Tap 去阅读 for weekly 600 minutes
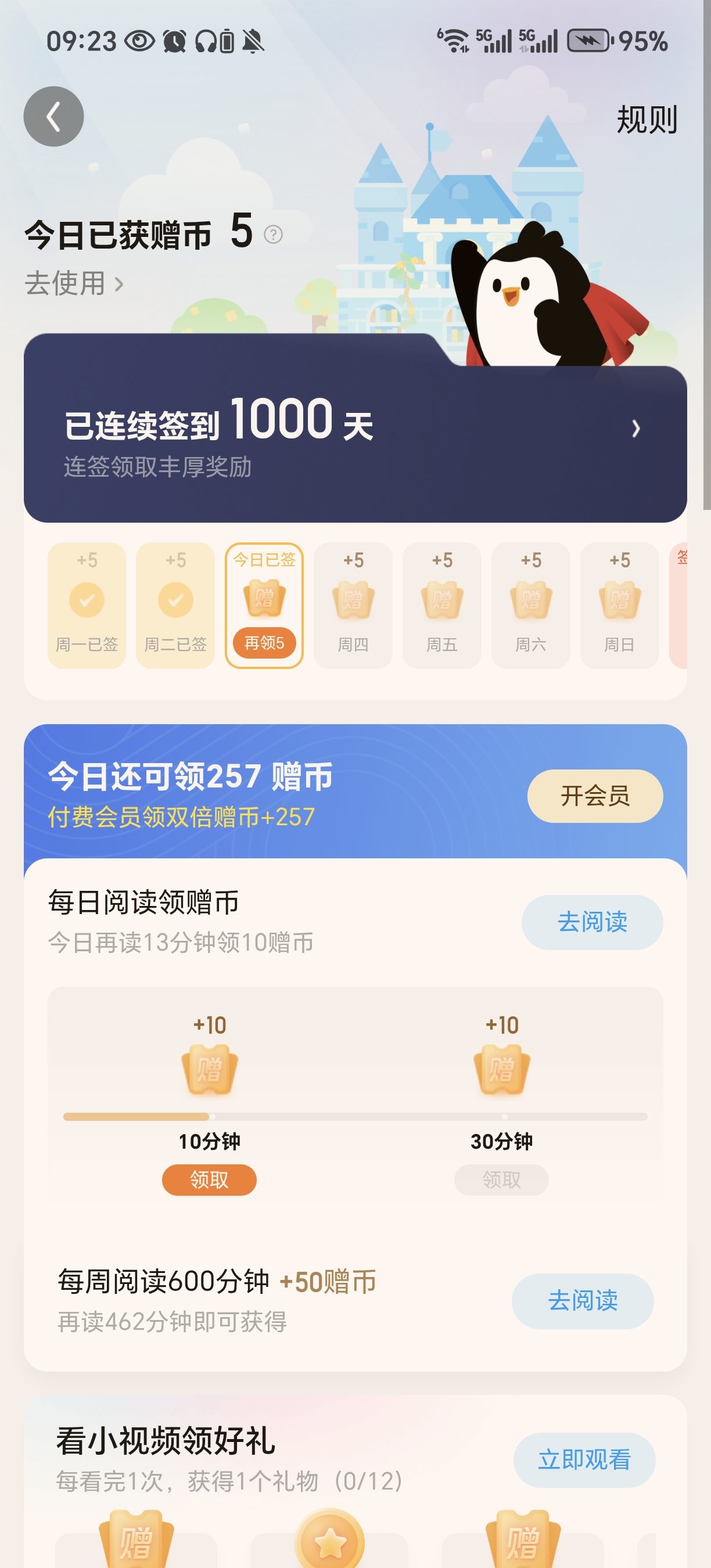The image size is (711, 1568). pyautogui.click(x=582, y=1300)
